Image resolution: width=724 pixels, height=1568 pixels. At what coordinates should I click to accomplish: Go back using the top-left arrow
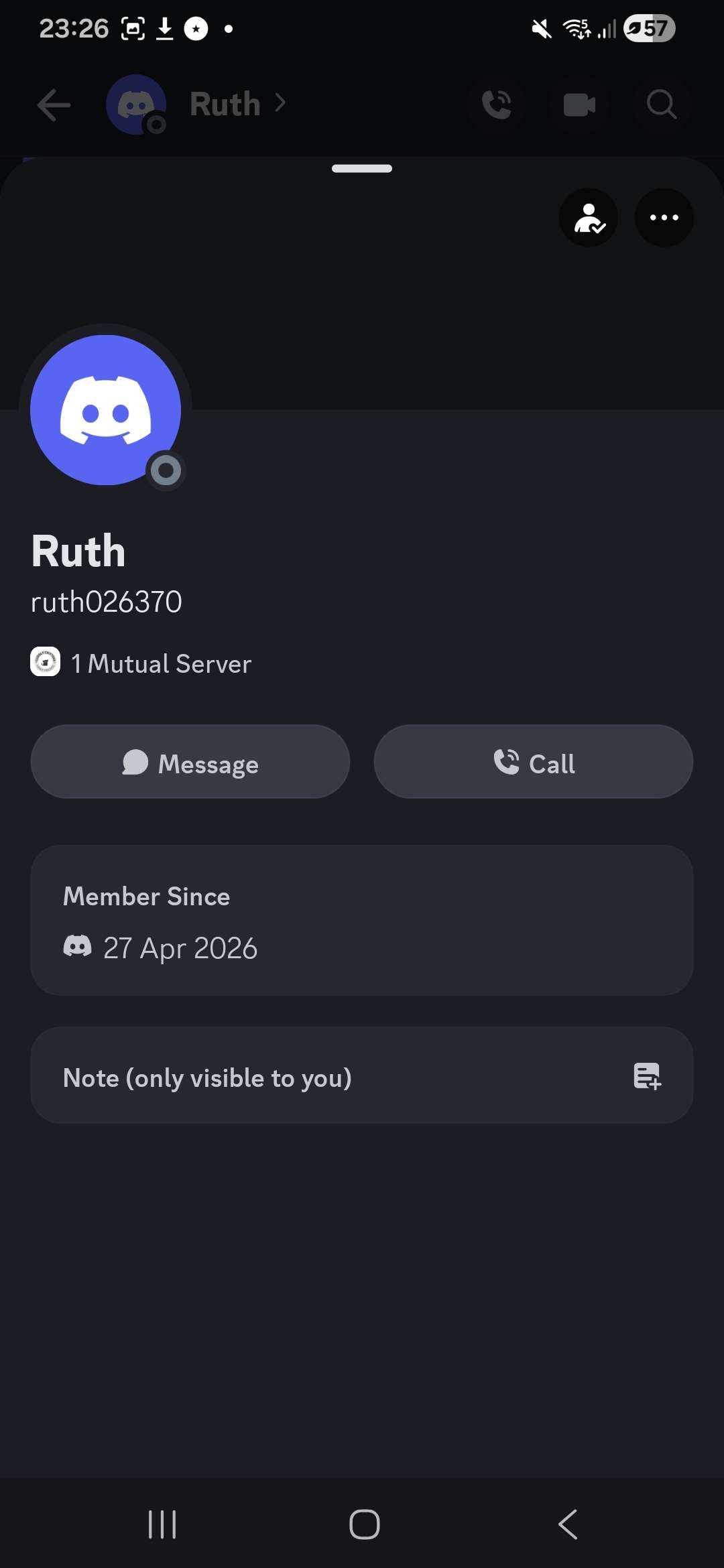(53, 105)
